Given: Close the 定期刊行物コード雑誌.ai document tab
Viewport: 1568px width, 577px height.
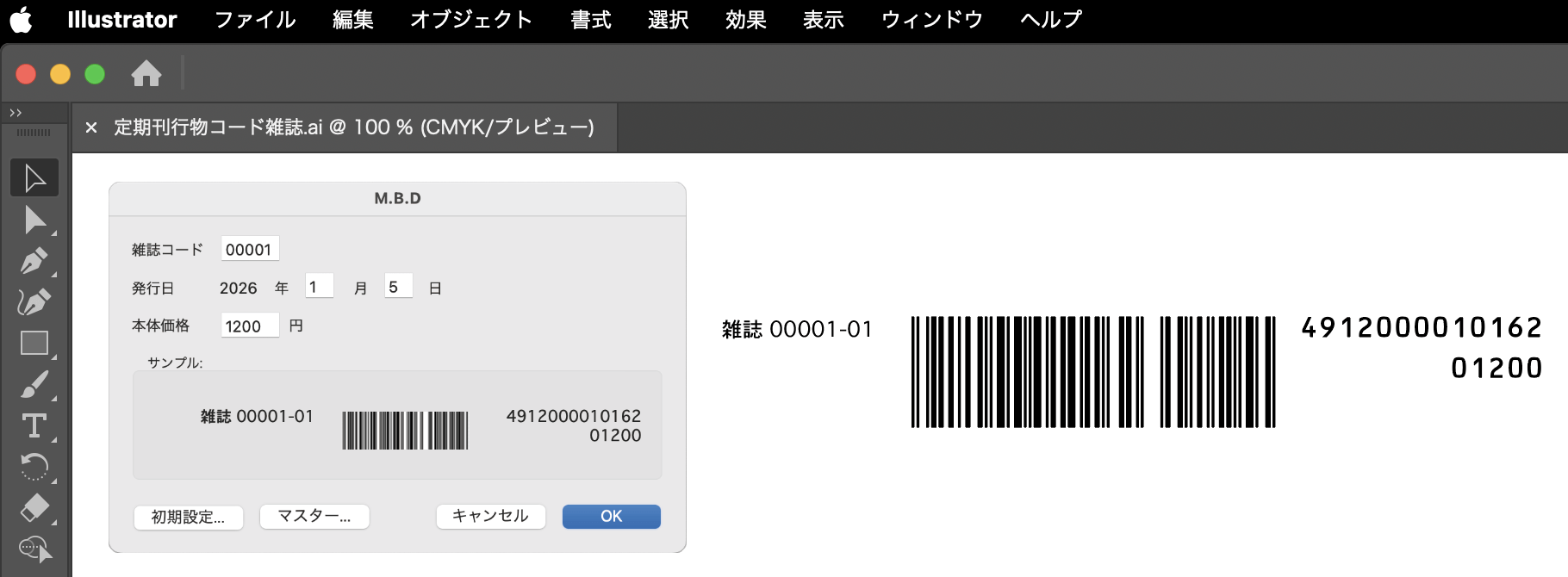Looking at the screenshot, I should pyautogui.click(x=91, y=127).
